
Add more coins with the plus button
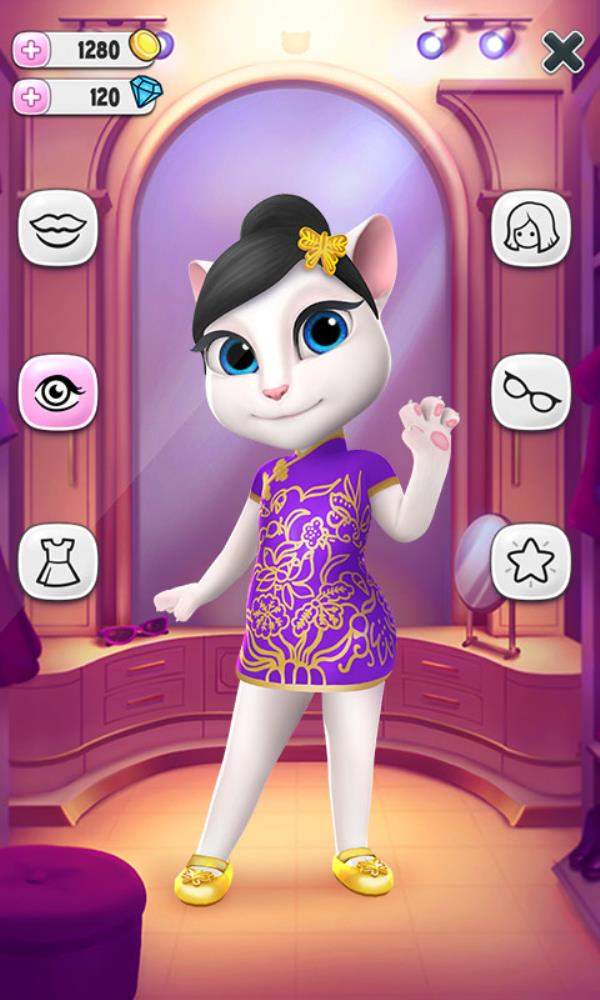point(31,50)
